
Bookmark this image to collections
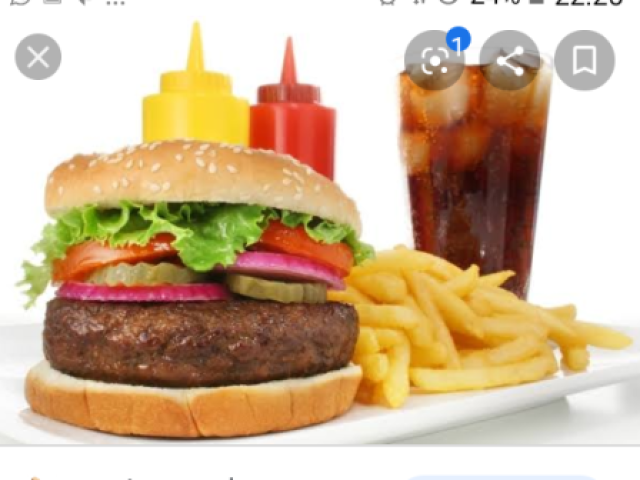point(585,61)
